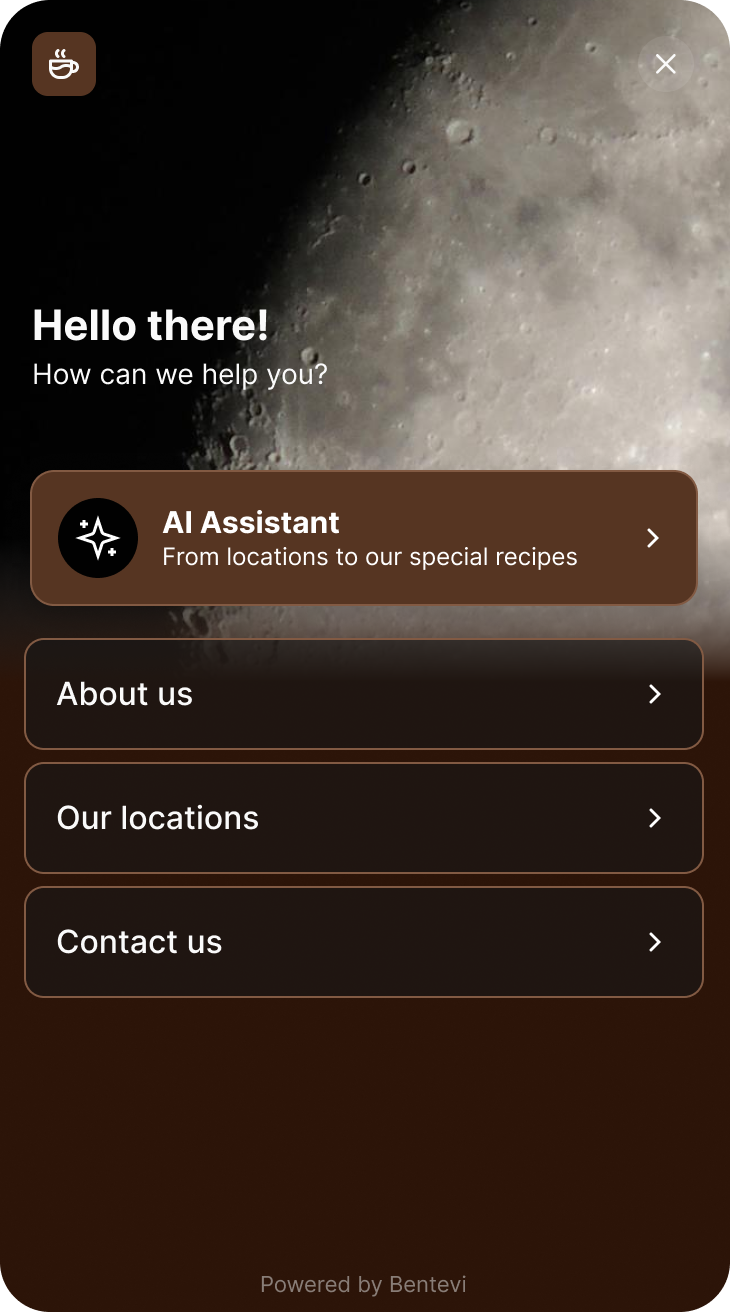730x1312 pixels.
Task: Open the AI Assistant card
Action: pos(363,538)
